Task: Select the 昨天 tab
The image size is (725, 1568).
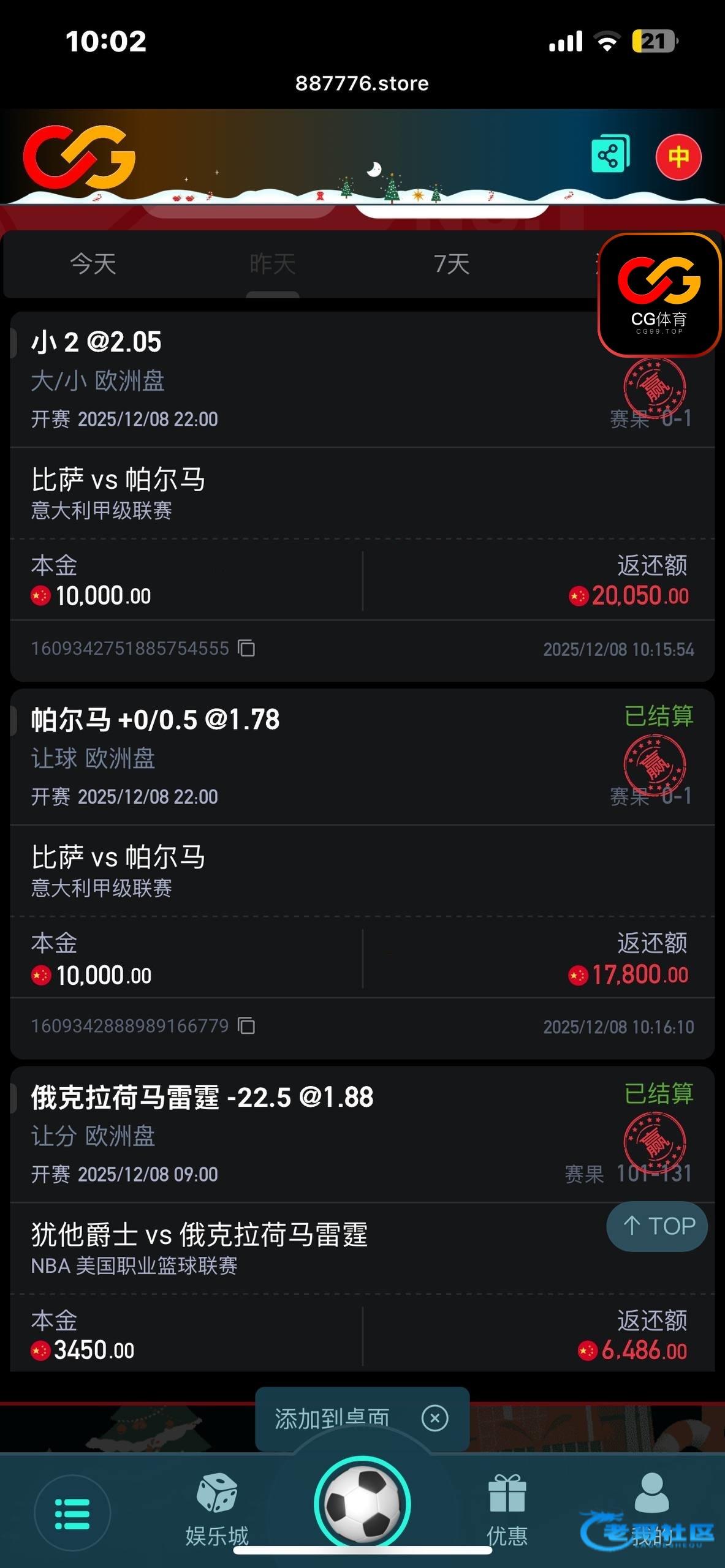Action: [x=273, y=265]
